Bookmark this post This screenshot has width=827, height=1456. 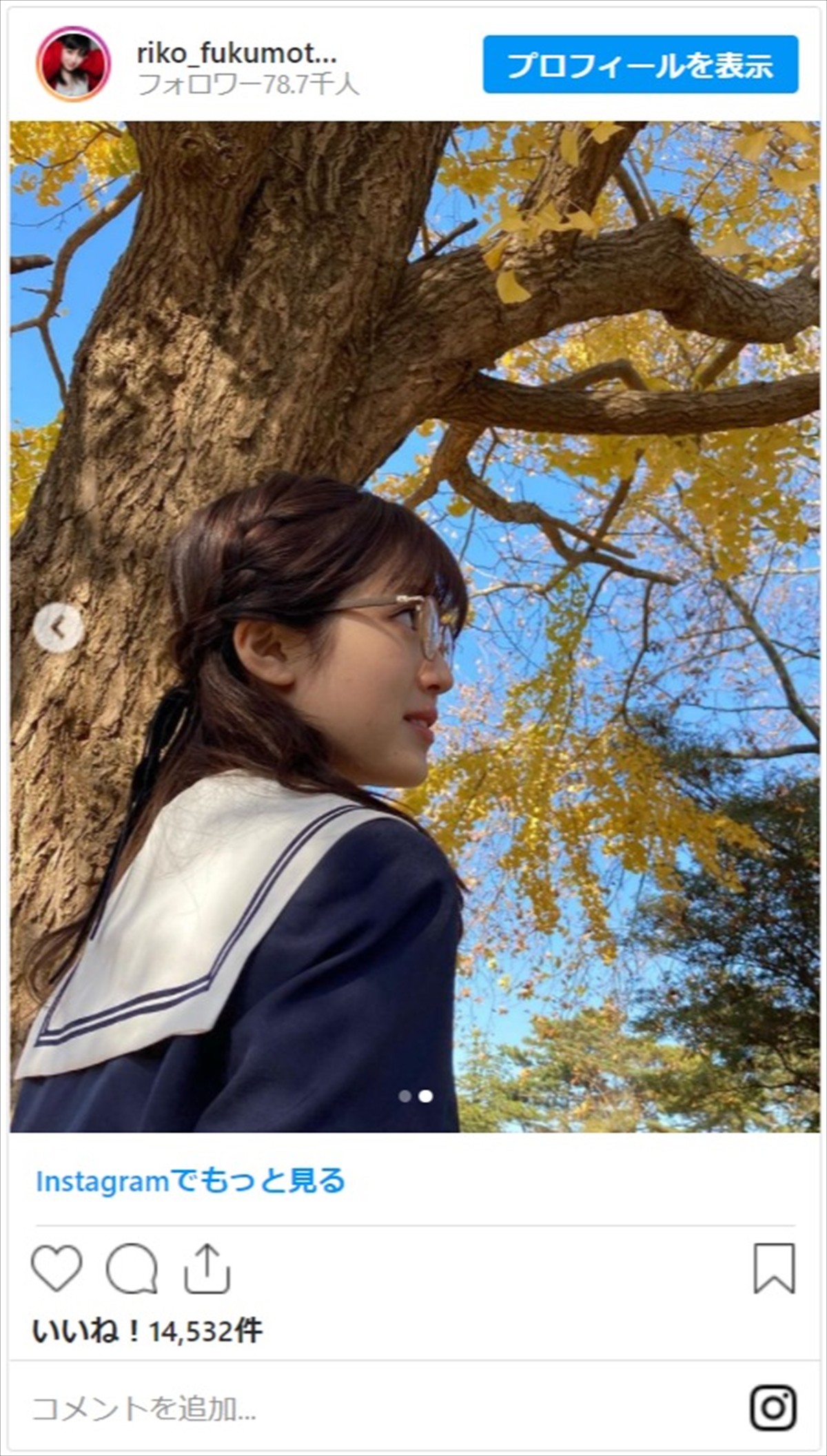[774, 1268]
